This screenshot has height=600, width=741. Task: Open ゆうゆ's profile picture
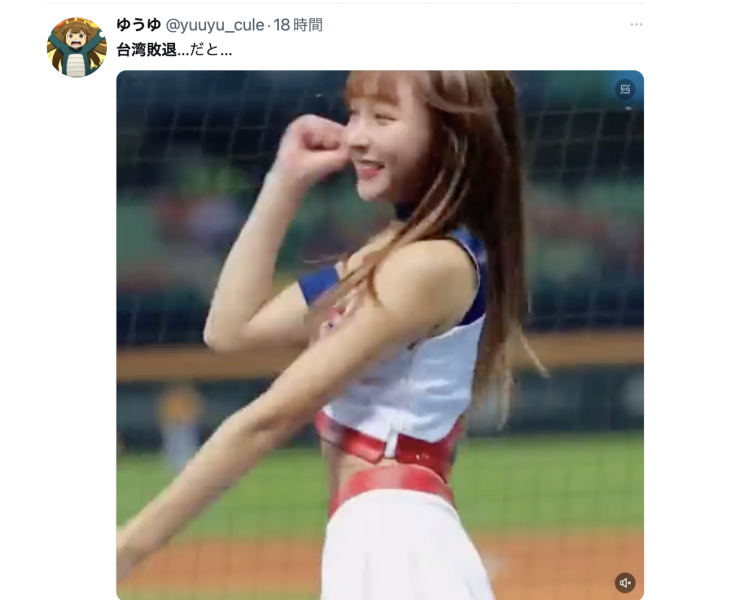[x=77, y=47]
